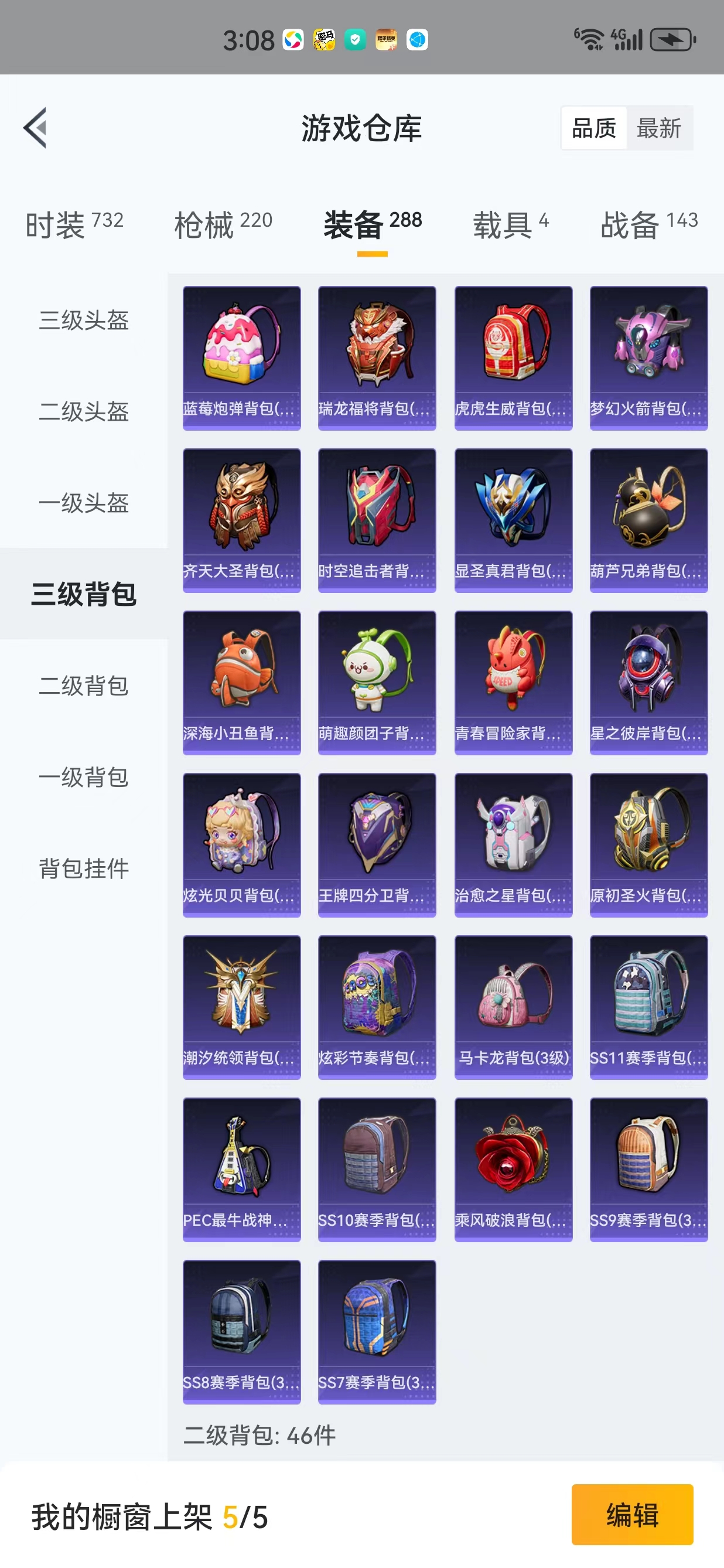View the 齐天大圣背包 item
The image size is (724, 1568).
[241, 520]
